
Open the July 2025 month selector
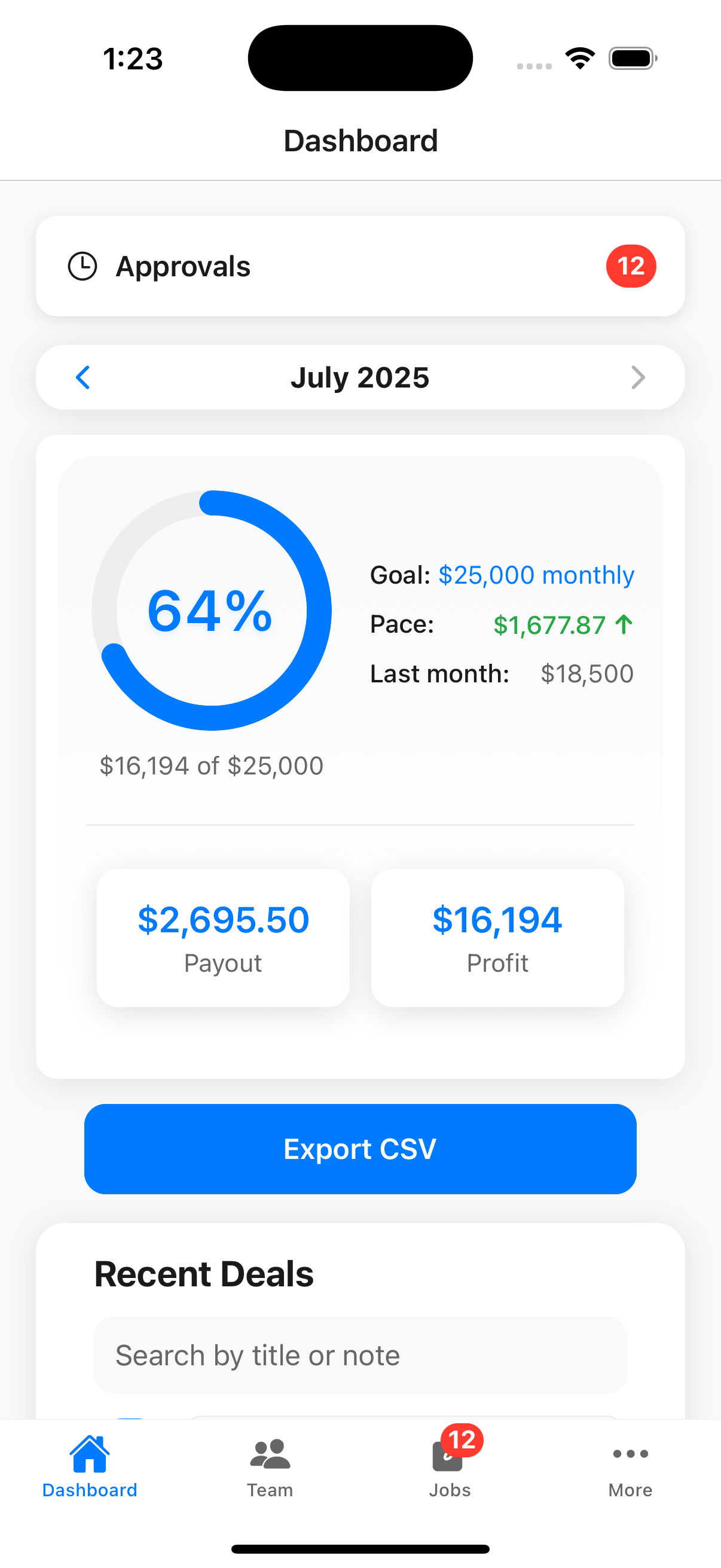360,377
